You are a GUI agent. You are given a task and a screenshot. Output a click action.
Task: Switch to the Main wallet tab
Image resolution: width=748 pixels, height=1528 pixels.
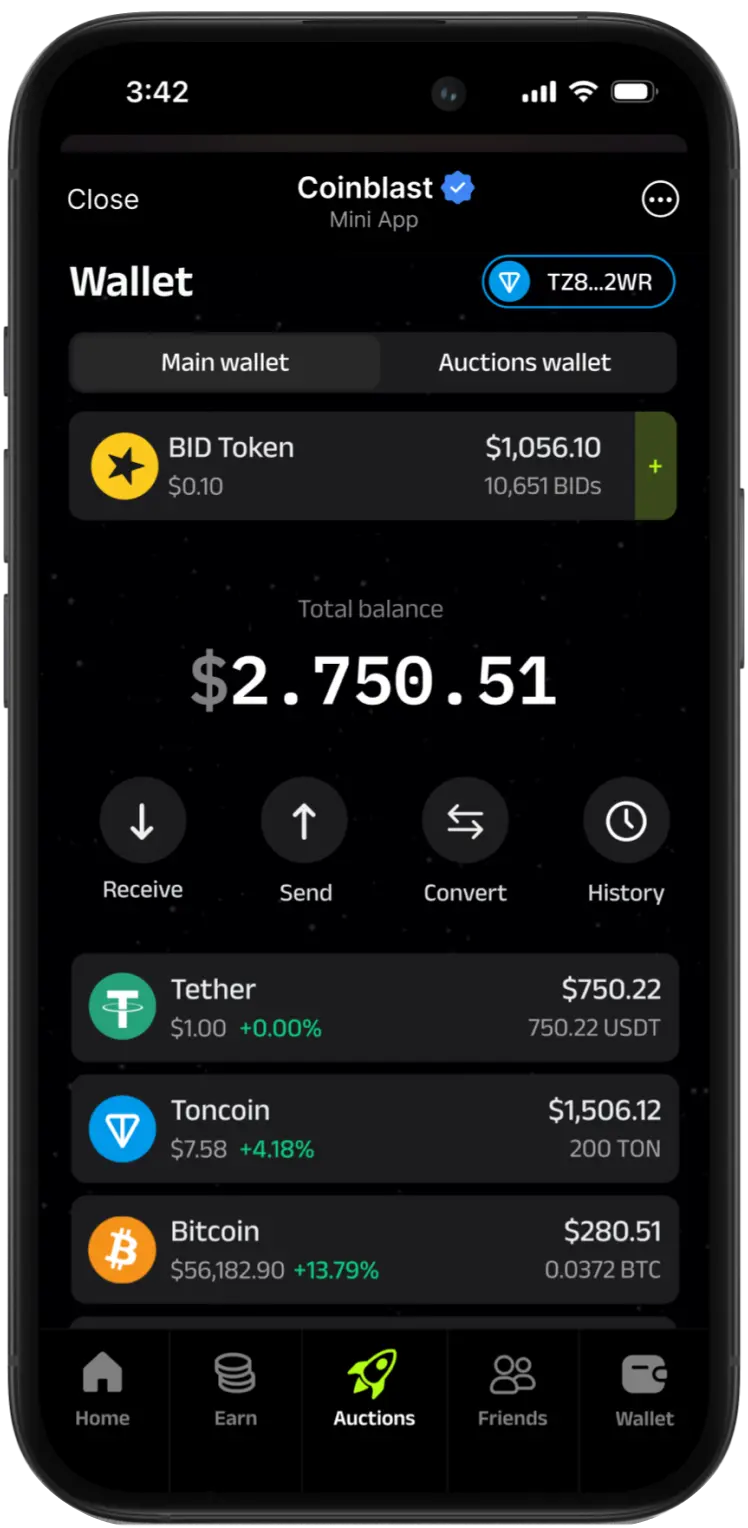click(x=225, y=362)
